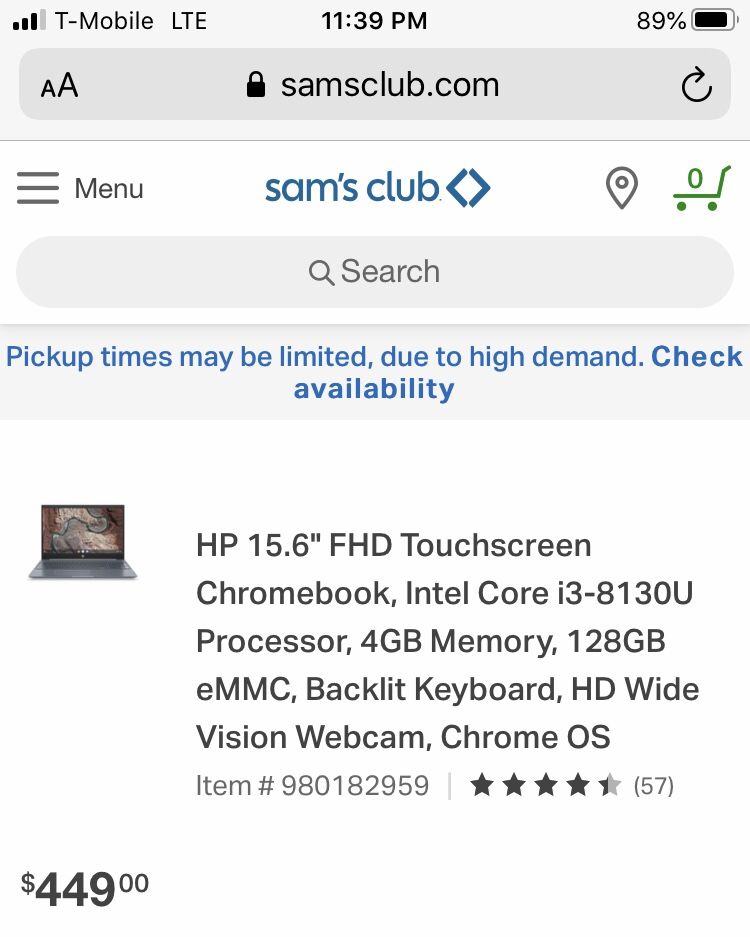Viewport: 750px width, 937px height.
Task: Open the AA reader options
Action: click(x=59, y=86)
